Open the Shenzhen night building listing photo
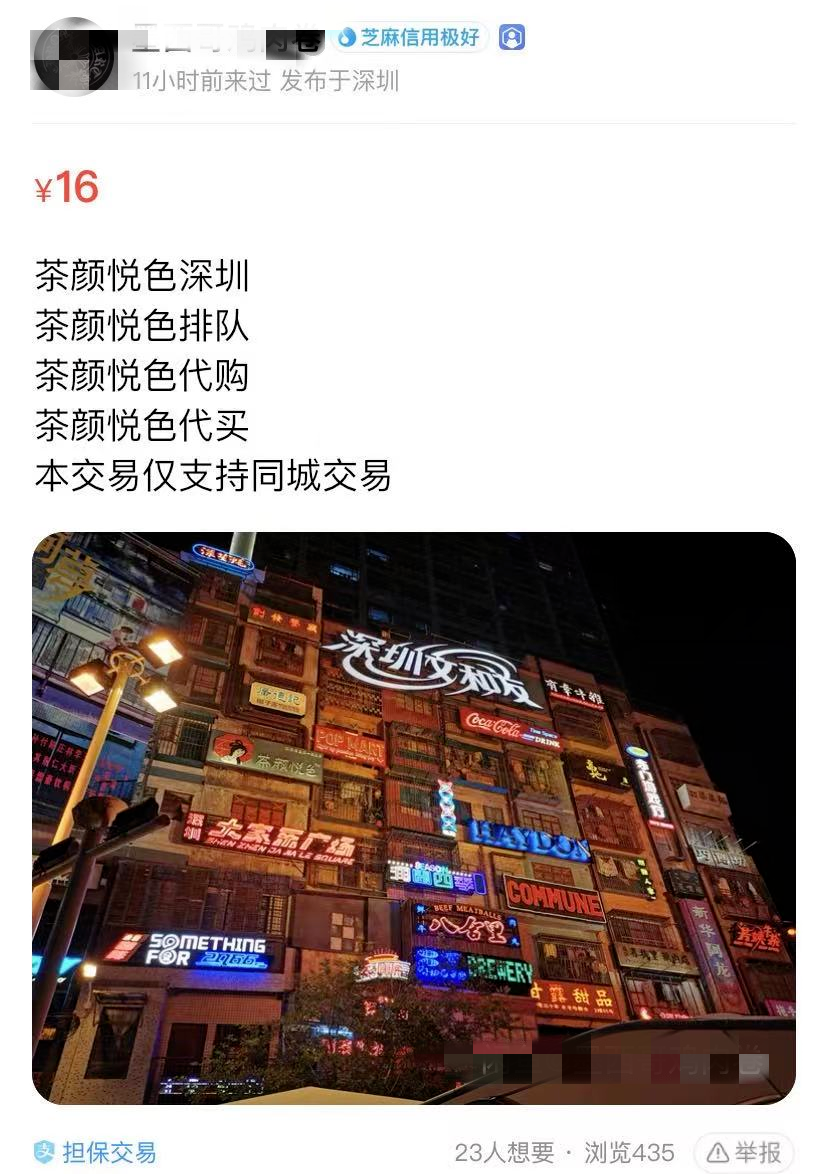 click(x=413, y=817)
